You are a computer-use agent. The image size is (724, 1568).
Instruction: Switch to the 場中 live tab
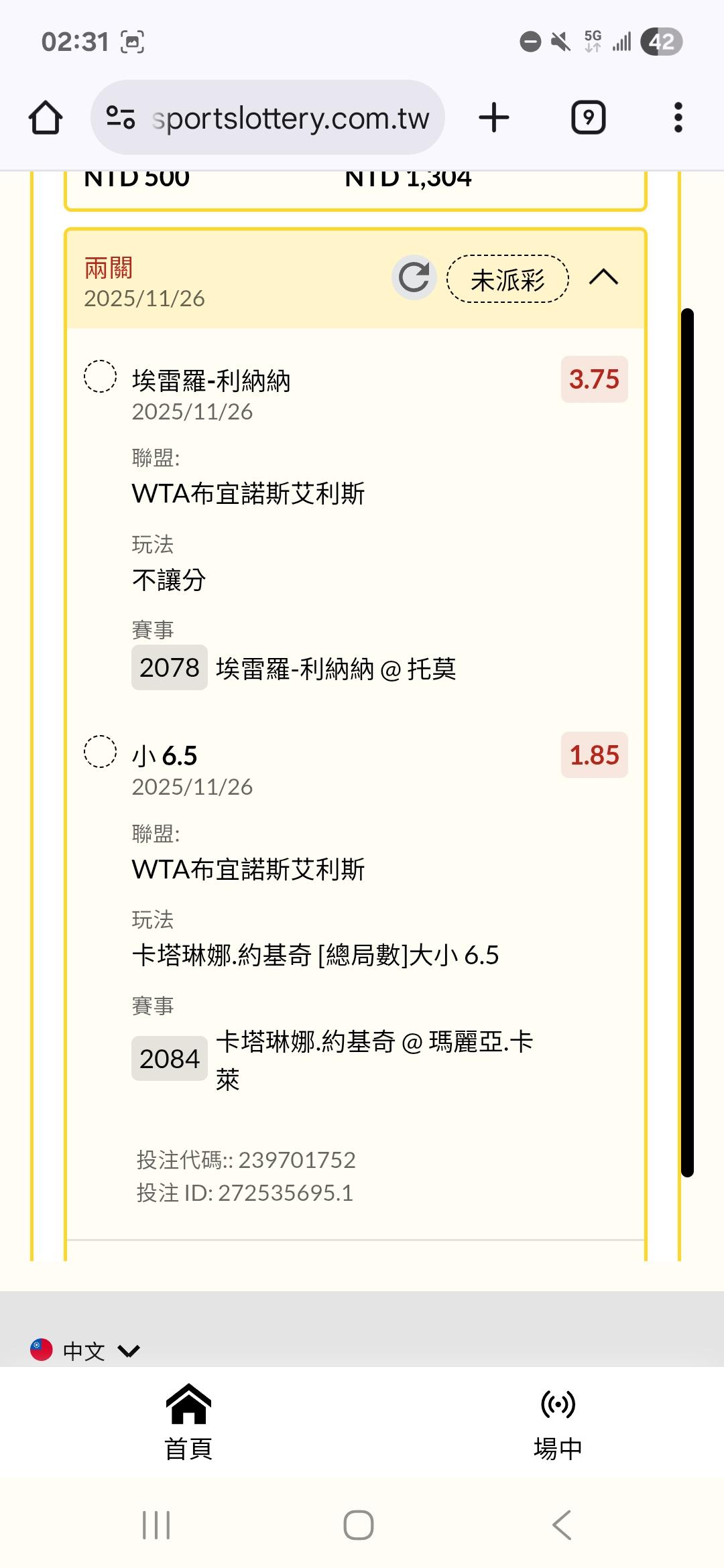558,1422
